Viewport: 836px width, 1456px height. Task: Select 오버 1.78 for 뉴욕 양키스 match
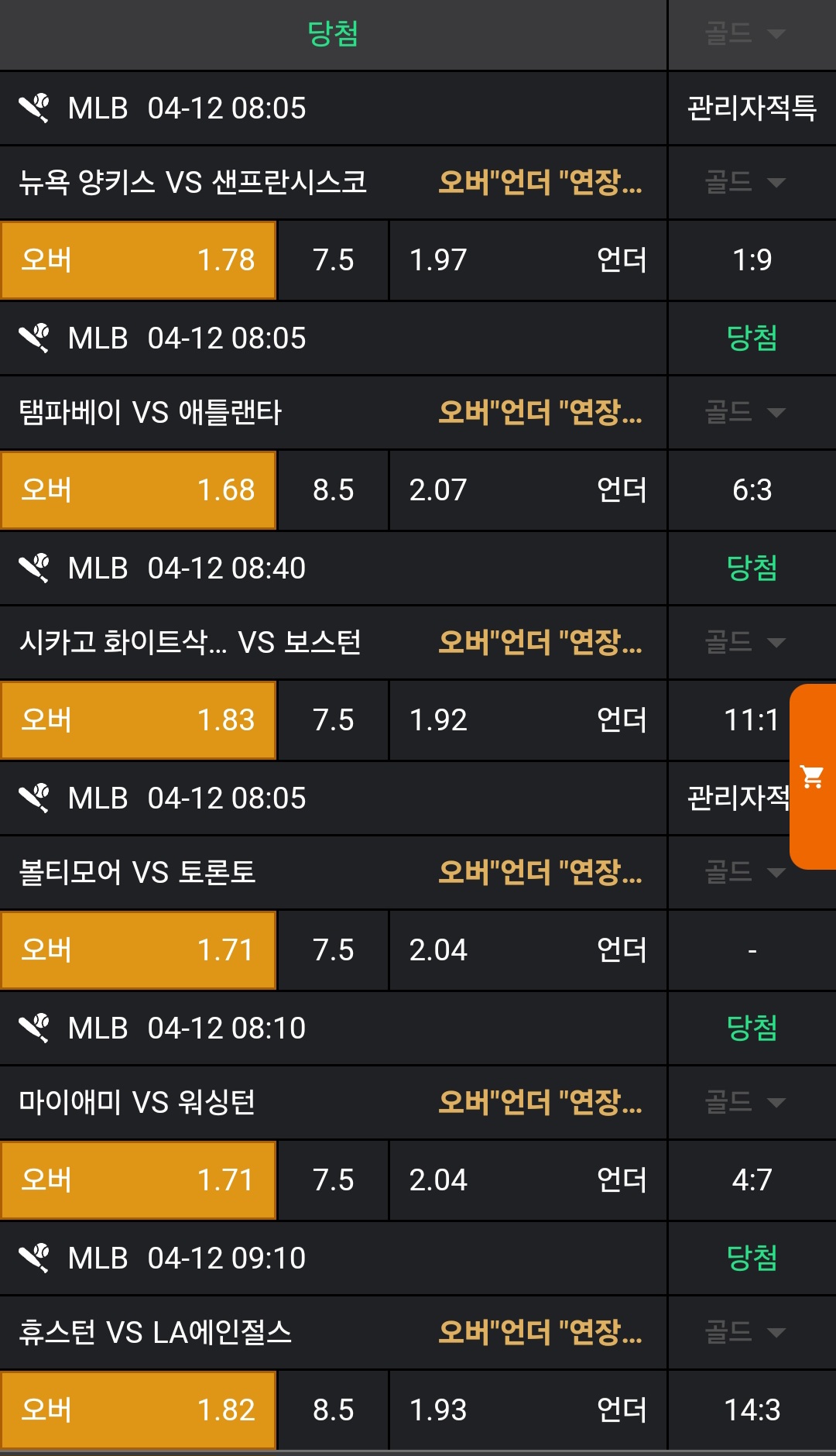click(x=139, y=260)
